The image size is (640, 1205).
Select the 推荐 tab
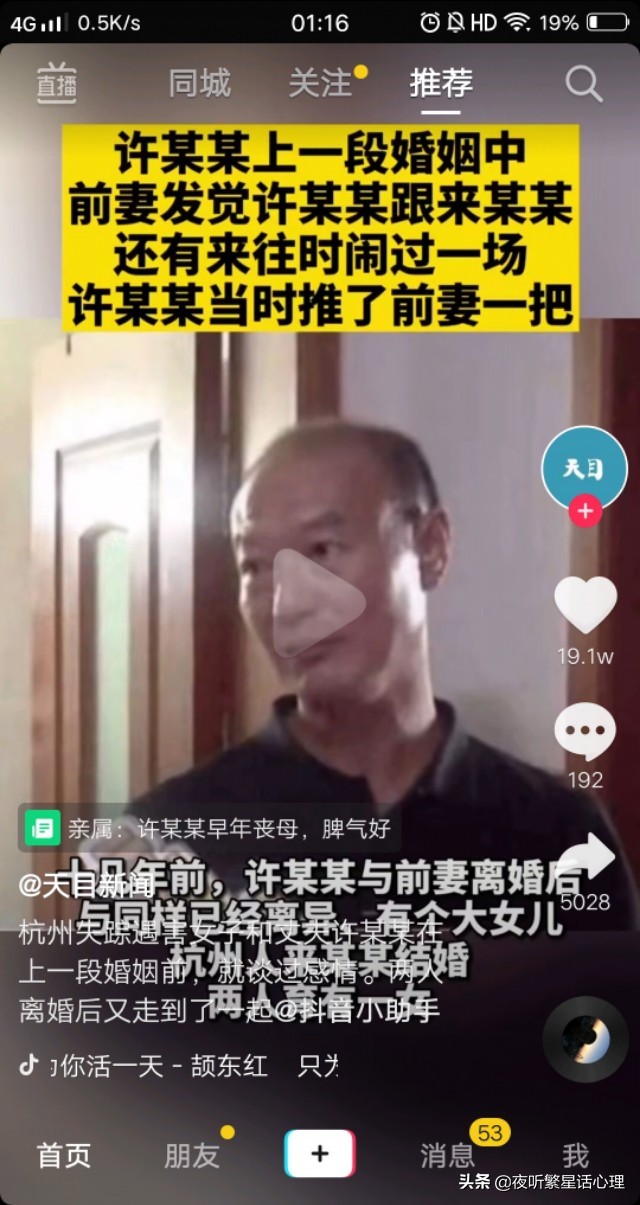point(441,84)
